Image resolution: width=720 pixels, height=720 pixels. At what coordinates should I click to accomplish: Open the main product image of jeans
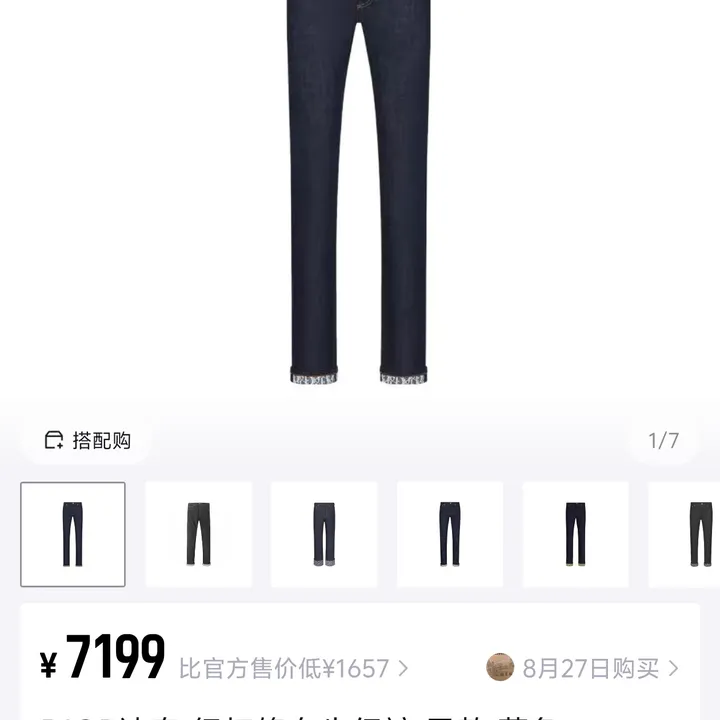(x=358, y=200)
